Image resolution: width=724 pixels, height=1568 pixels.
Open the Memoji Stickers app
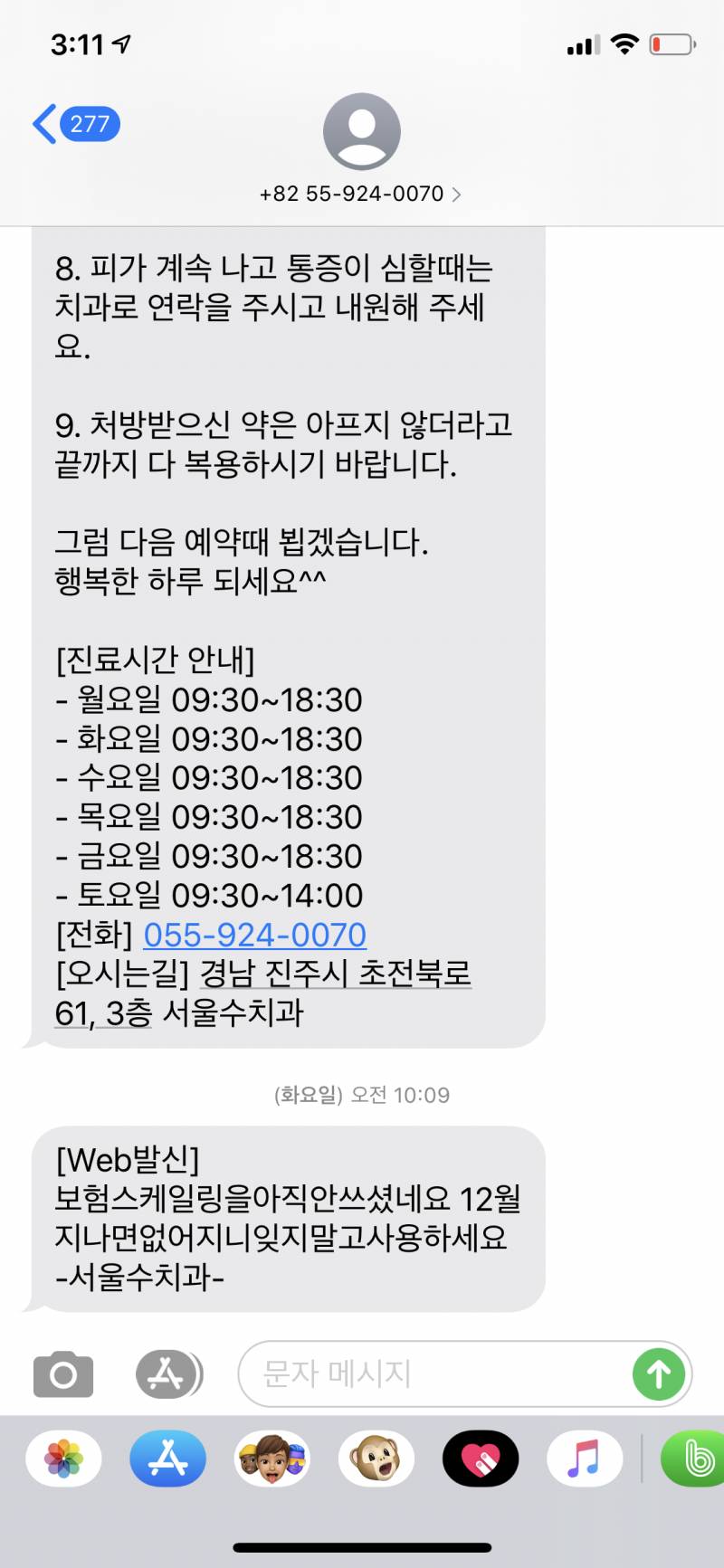pos(272,1458)
